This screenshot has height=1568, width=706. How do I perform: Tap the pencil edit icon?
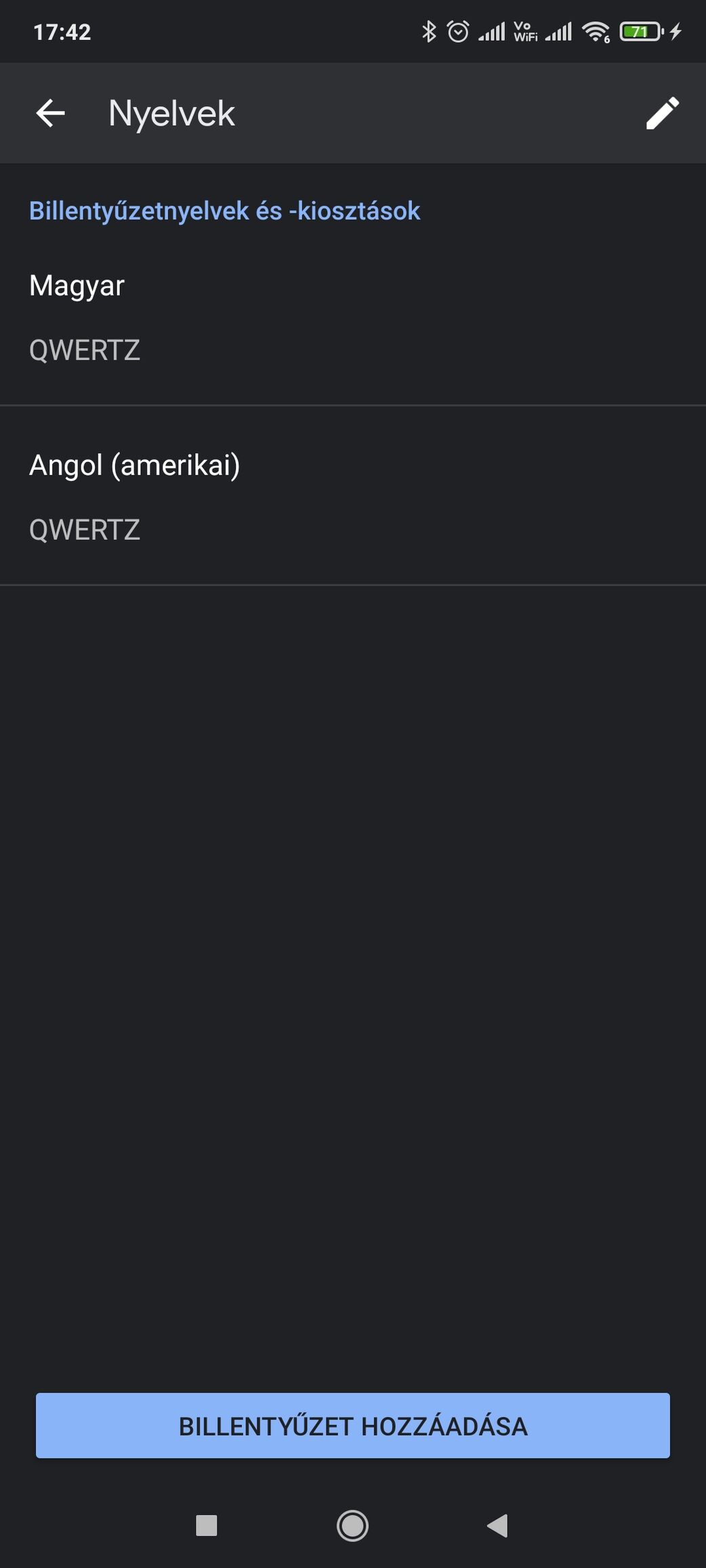click(x=662, y=112)
